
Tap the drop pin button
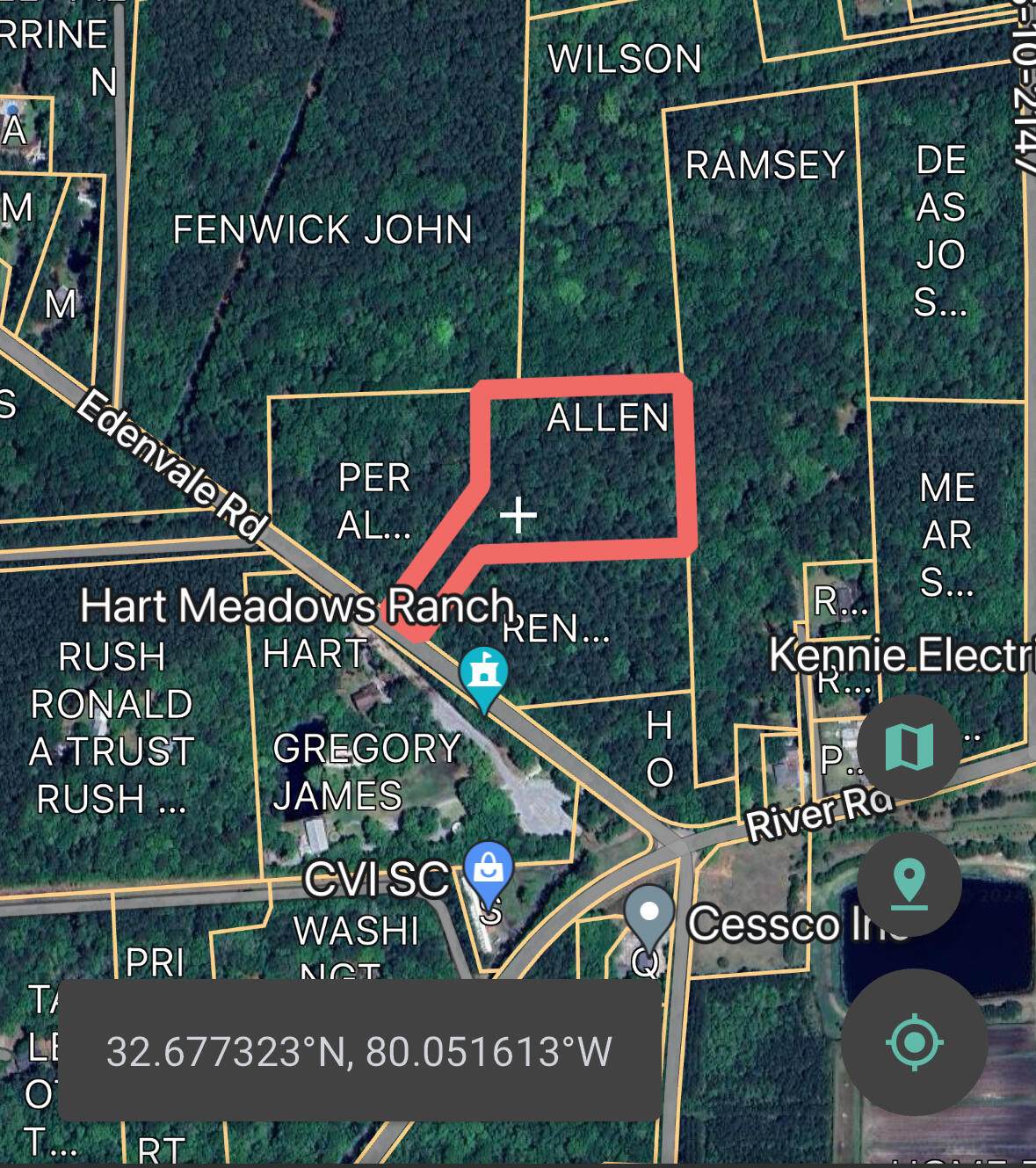pyautogui.click(x=909, y=884)
